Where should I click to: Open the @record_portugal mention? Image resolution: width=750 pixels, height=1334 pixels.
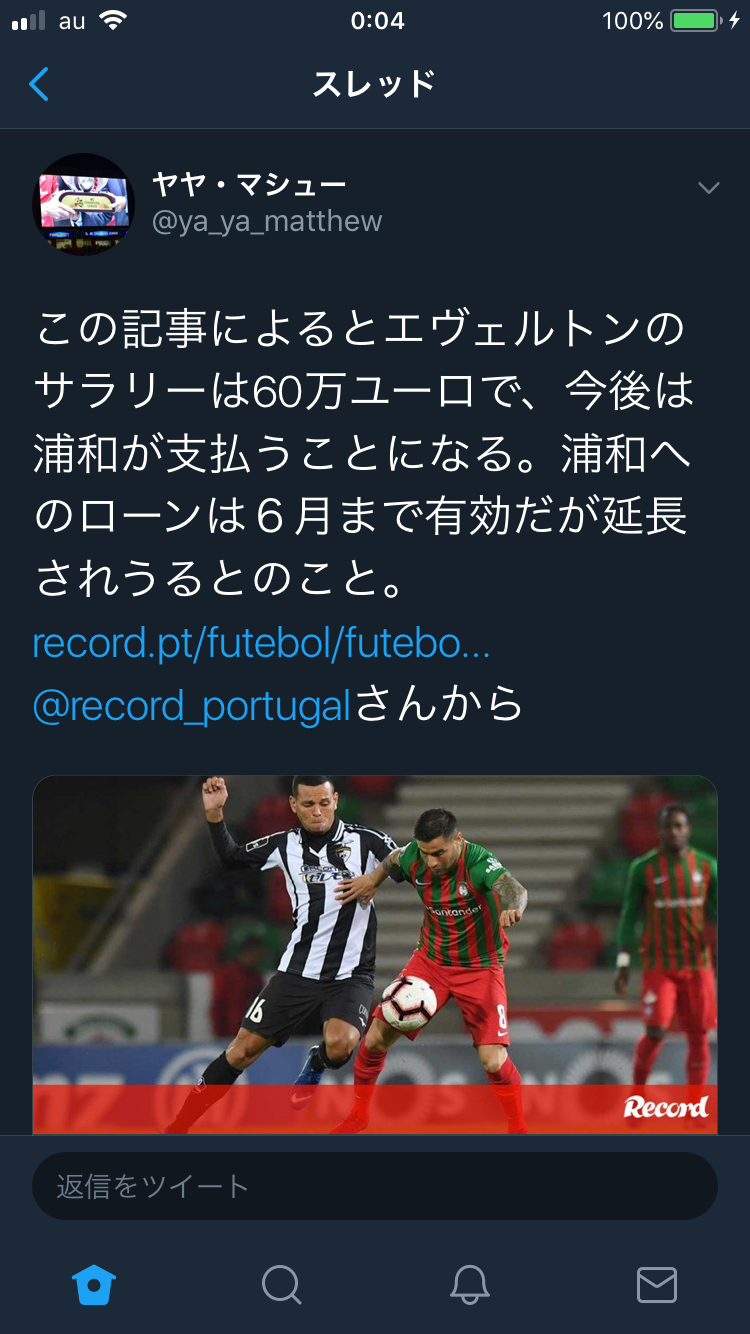(192, 706)
